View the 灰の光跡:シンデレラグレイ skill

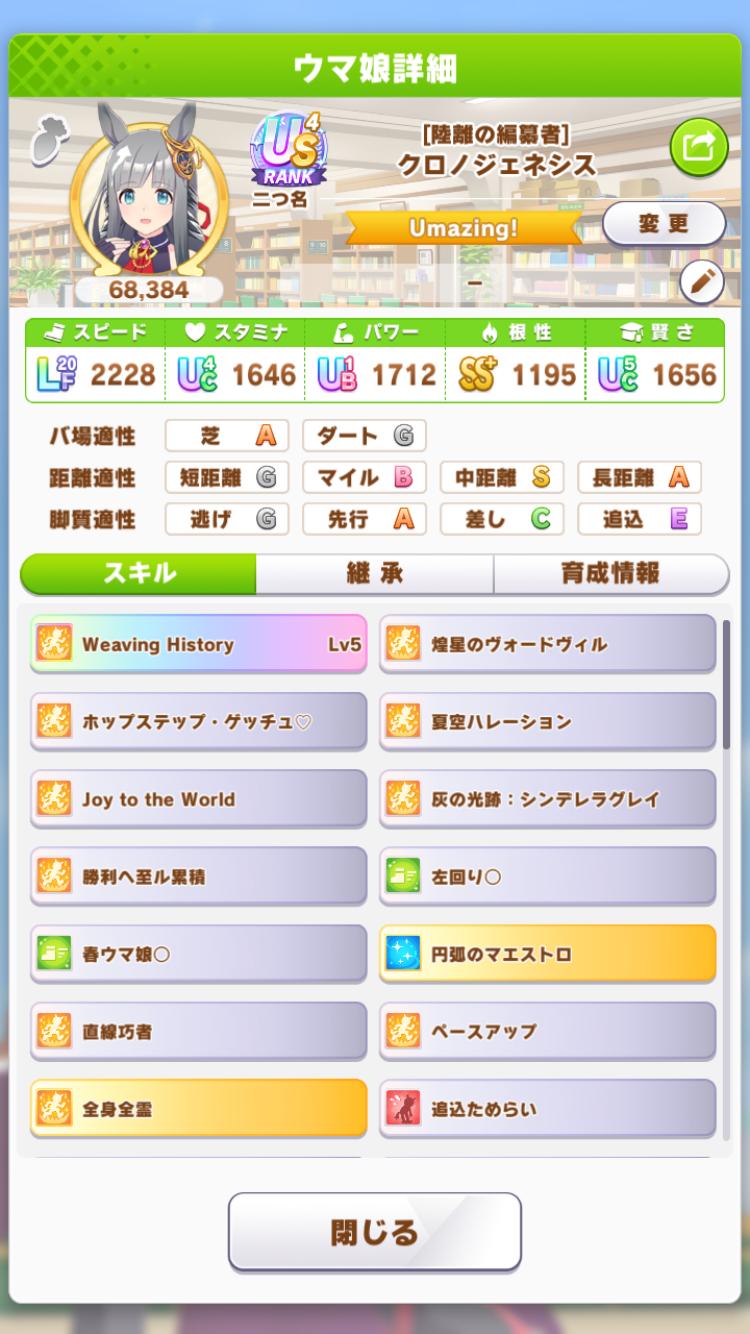coord(548,799)
